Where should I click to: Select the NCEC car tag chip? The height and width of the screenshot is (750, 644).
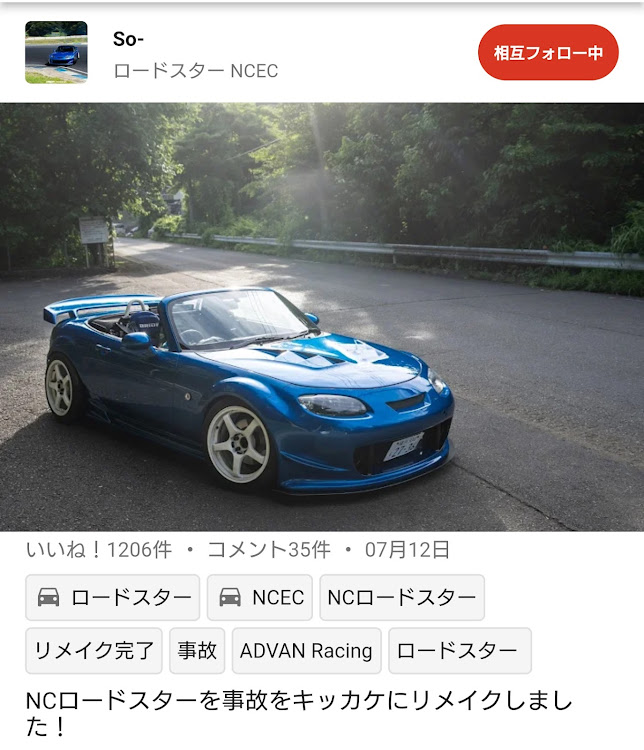[260, 598]
